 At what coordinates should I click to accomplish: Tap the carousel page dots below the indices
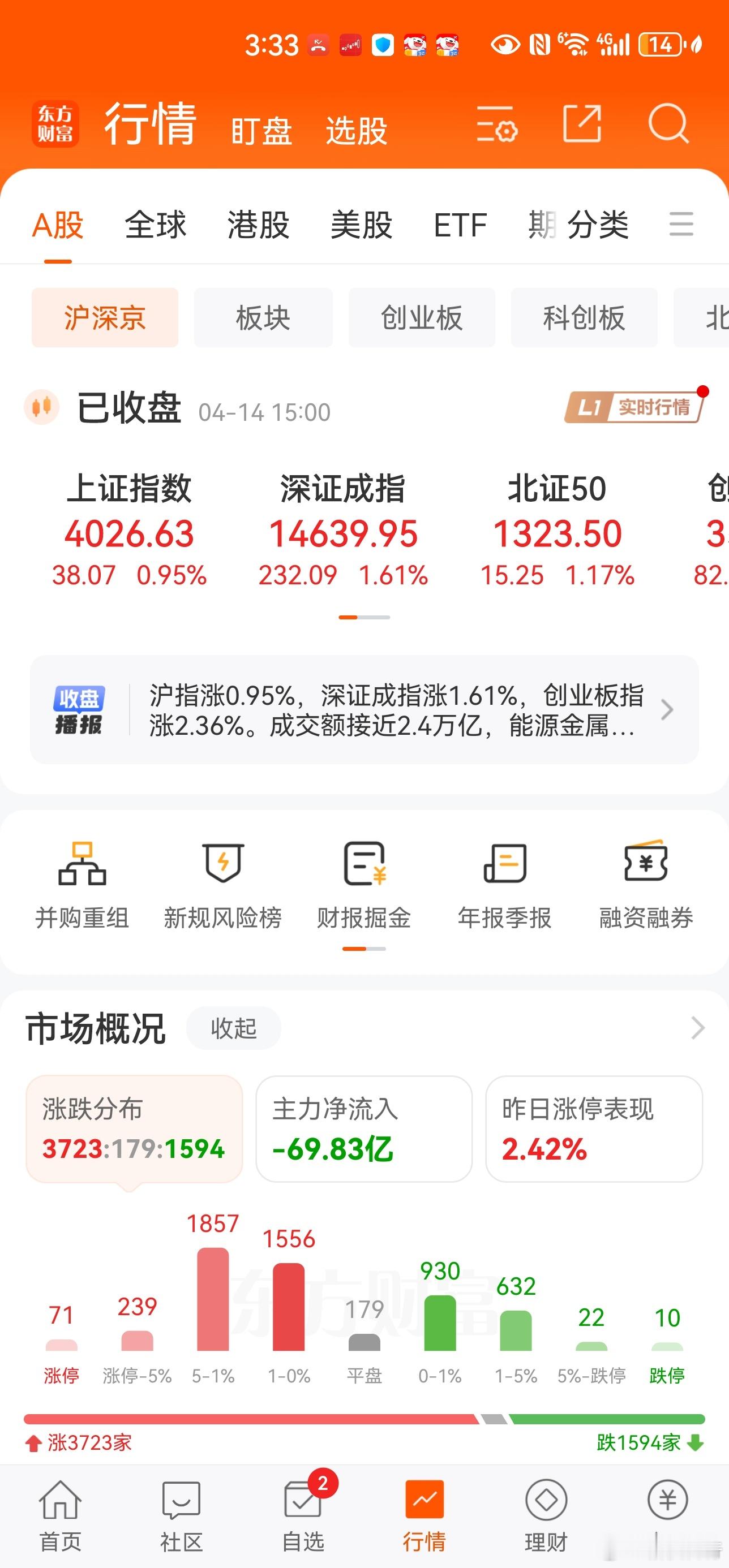363,617
